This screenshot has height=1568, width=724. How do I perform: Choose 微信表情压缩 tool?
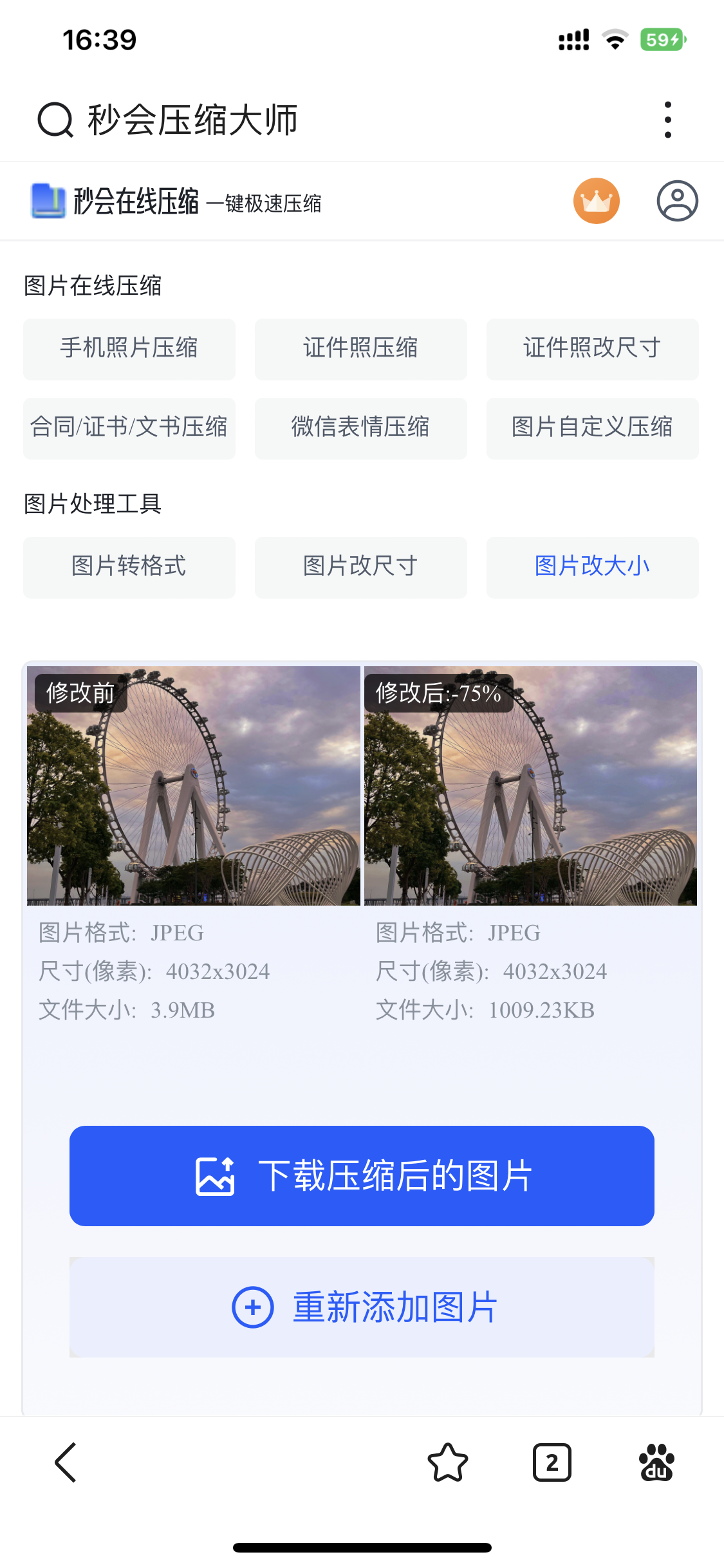[360, 427]
